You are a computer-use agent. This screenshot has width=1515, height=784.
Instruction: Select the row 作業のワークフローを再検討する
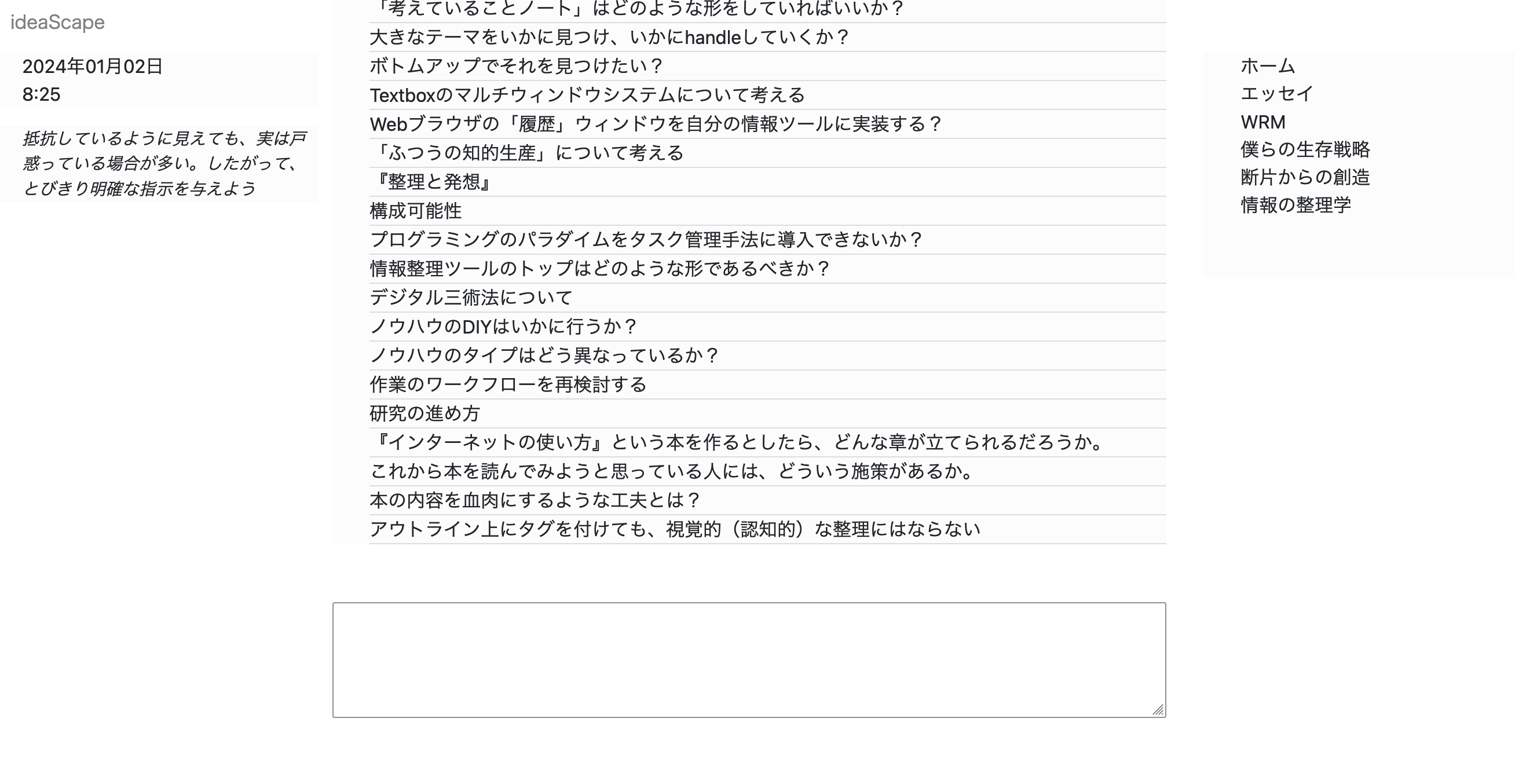click(507, 384)
